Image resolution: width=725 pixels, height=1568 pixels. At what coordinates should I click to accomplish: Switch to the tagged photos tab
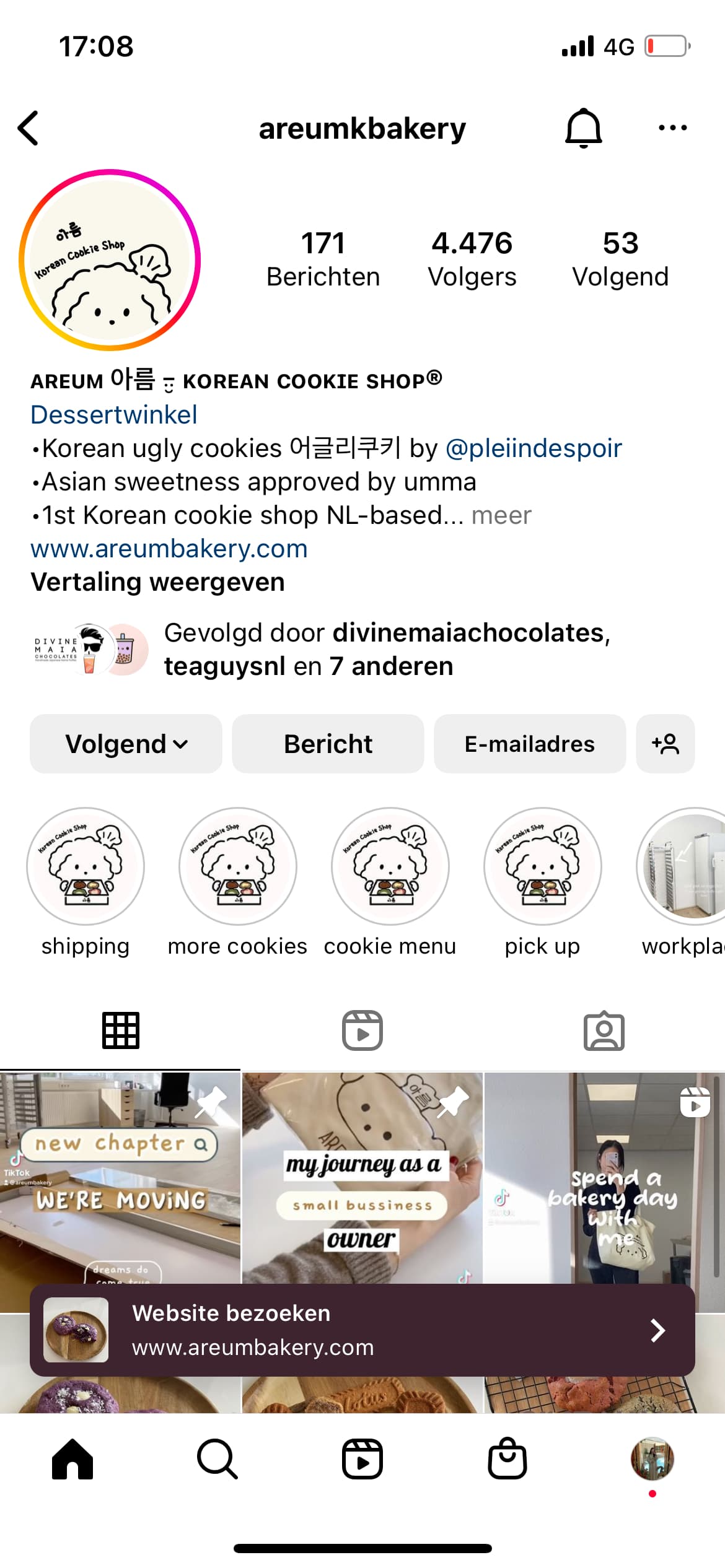click(x=604, y=1031)
